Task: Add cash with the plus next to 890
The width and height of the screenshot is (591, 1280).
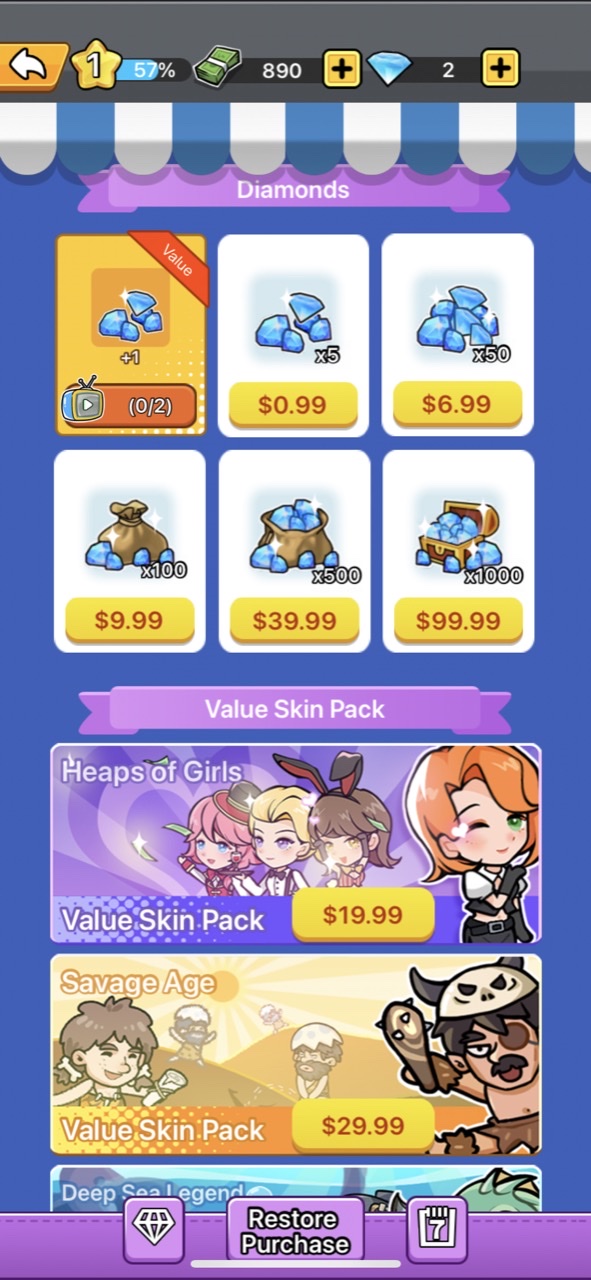Action: point(342,69)
